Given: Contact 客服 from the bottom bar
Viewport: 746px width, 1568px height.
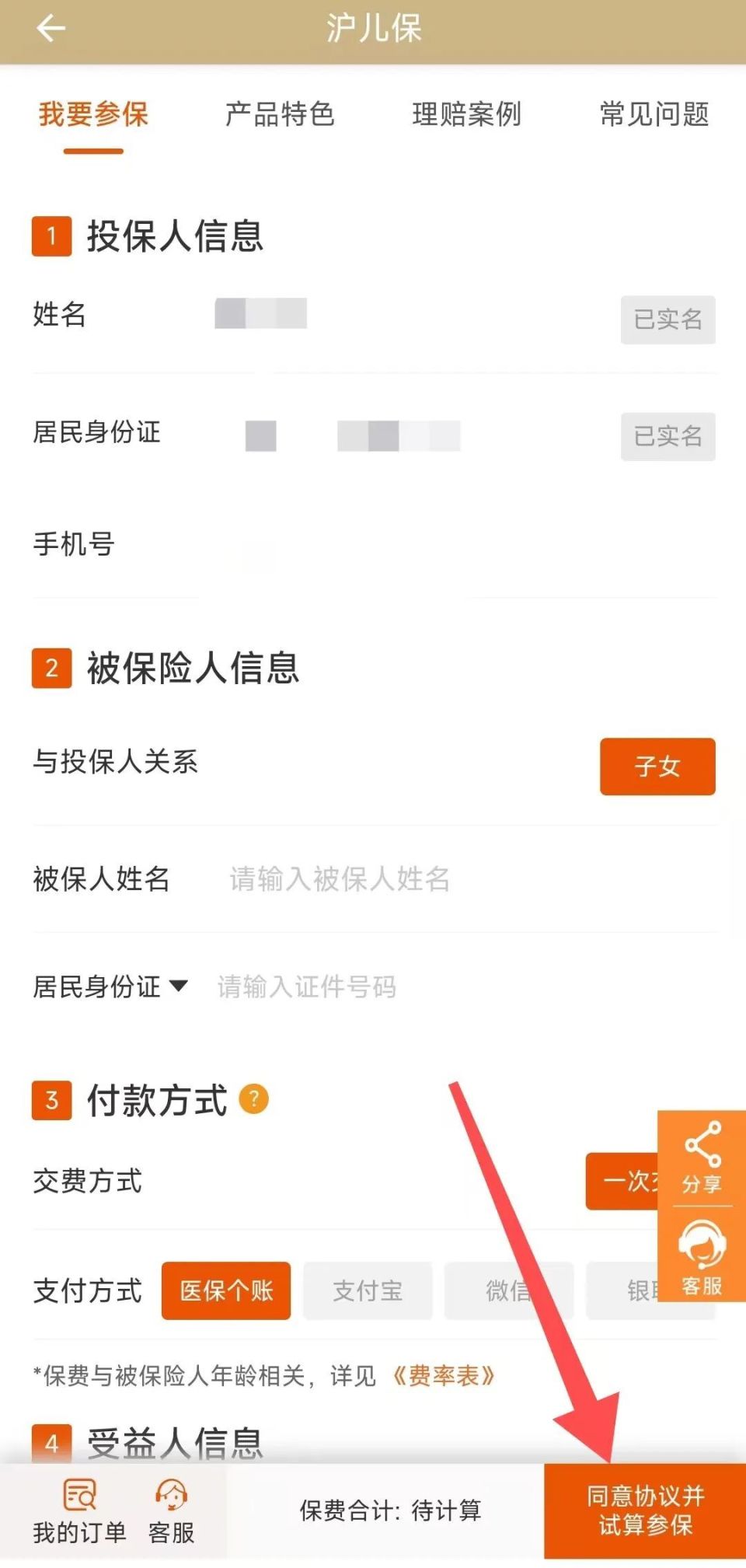Looking at the screenshot, I should click(x=171, y=1511).
